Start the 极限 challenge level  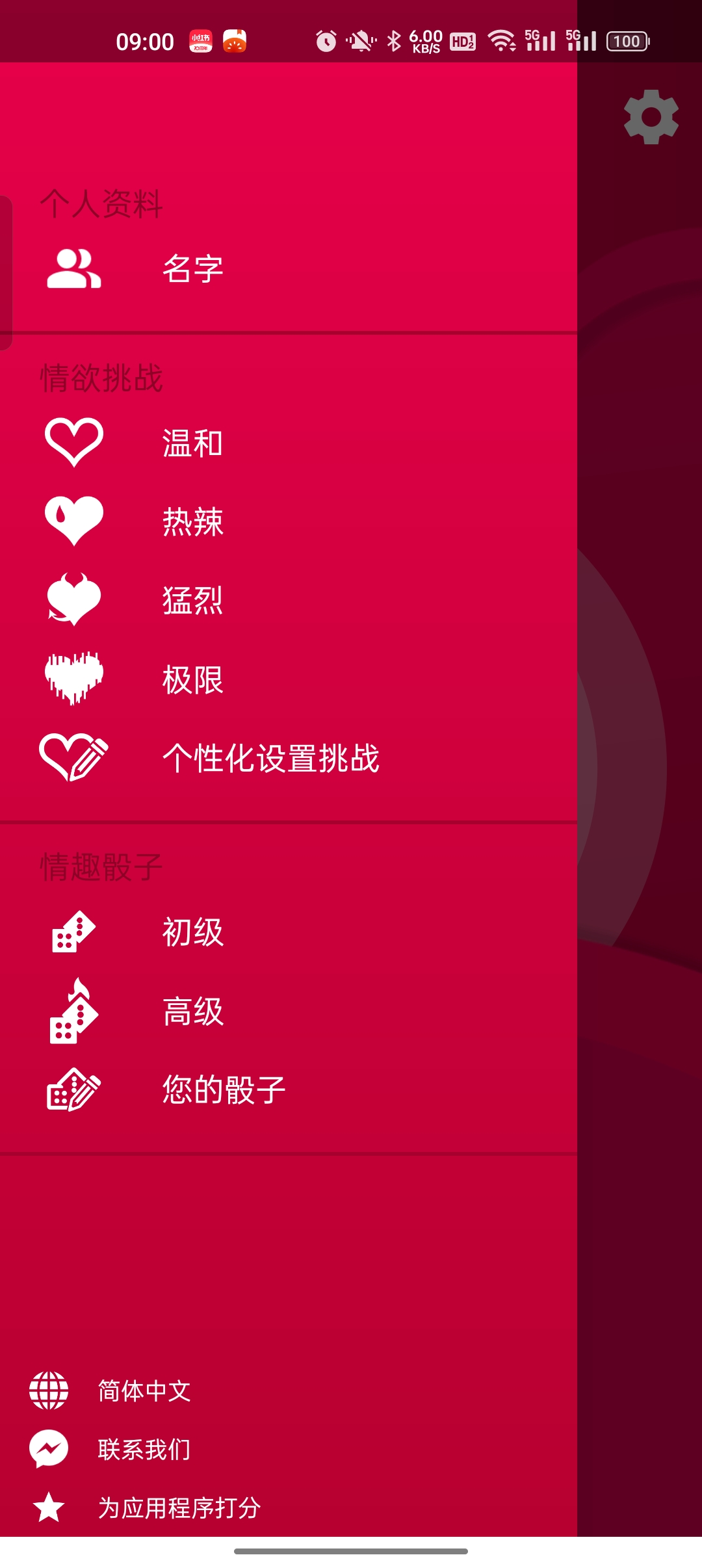pyautogui.click(x=192, y=680)
